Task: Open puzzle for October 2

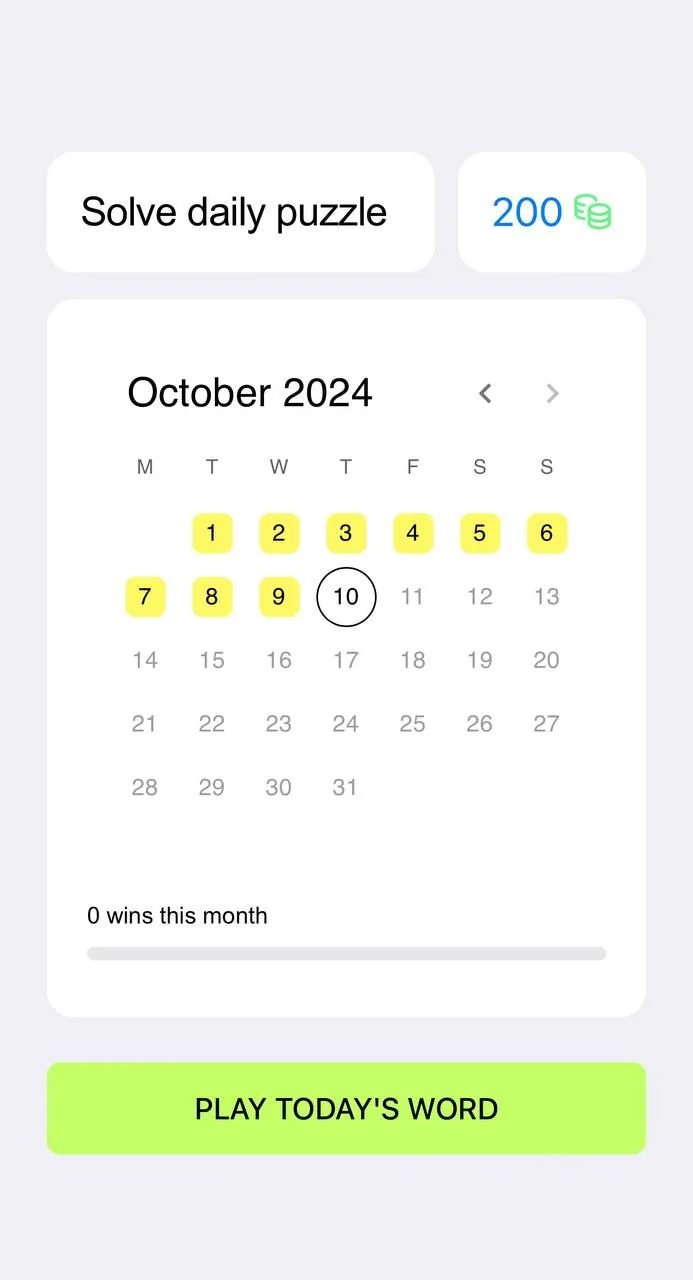Action: [x=279, y=533]
